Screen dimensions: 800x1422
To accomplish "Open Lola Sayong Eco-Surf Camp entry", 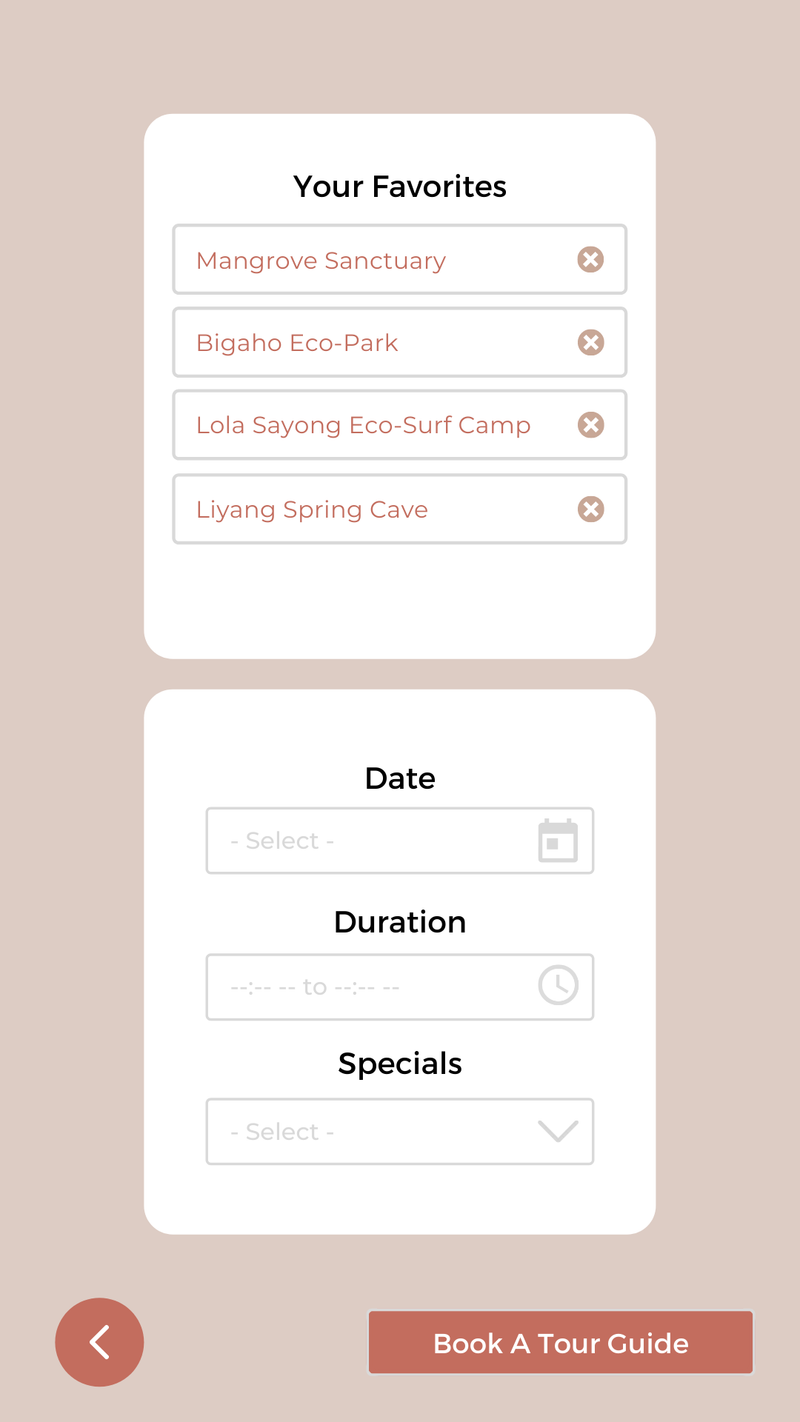I will tap(400, 425).
